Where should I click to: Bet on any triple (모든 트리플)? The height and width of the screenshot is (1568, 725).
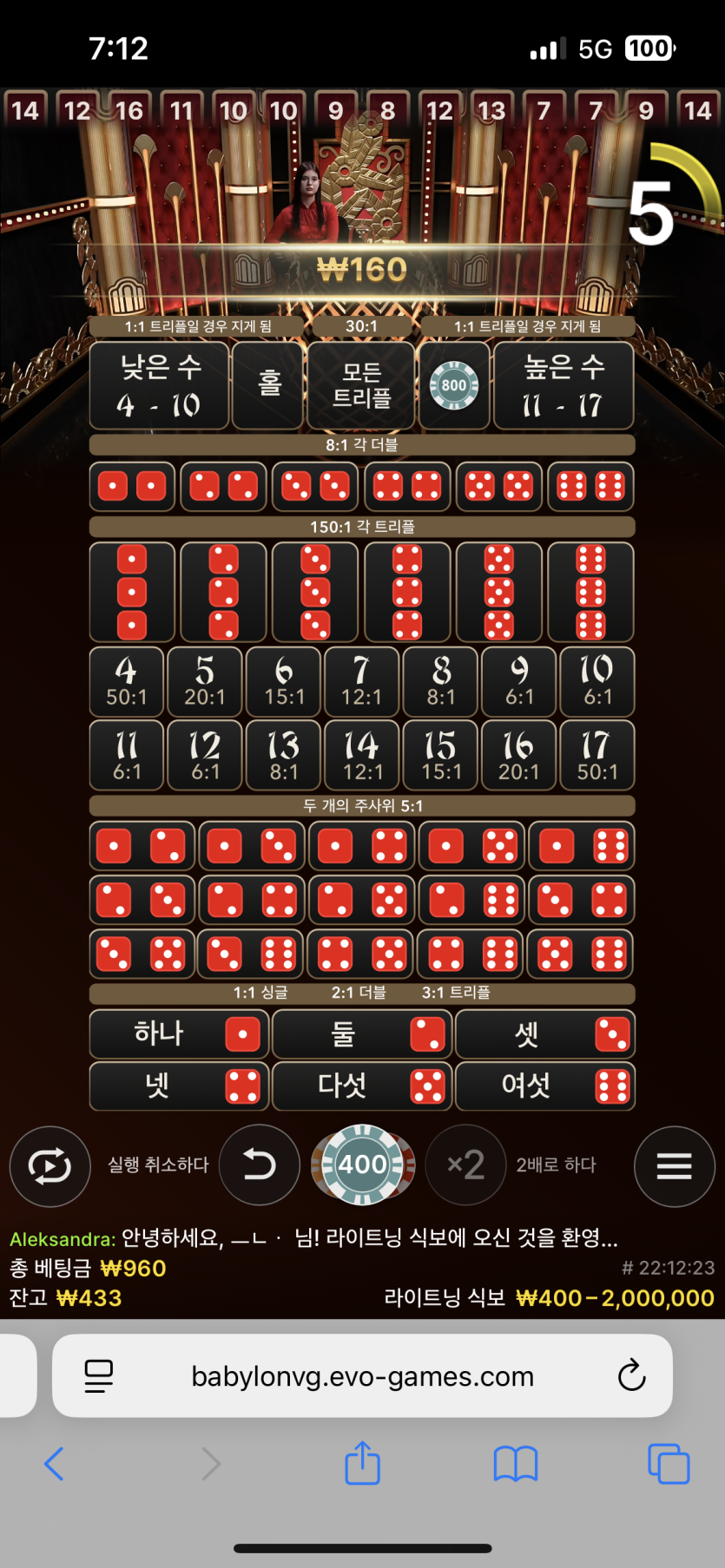[x=361, y=385]
